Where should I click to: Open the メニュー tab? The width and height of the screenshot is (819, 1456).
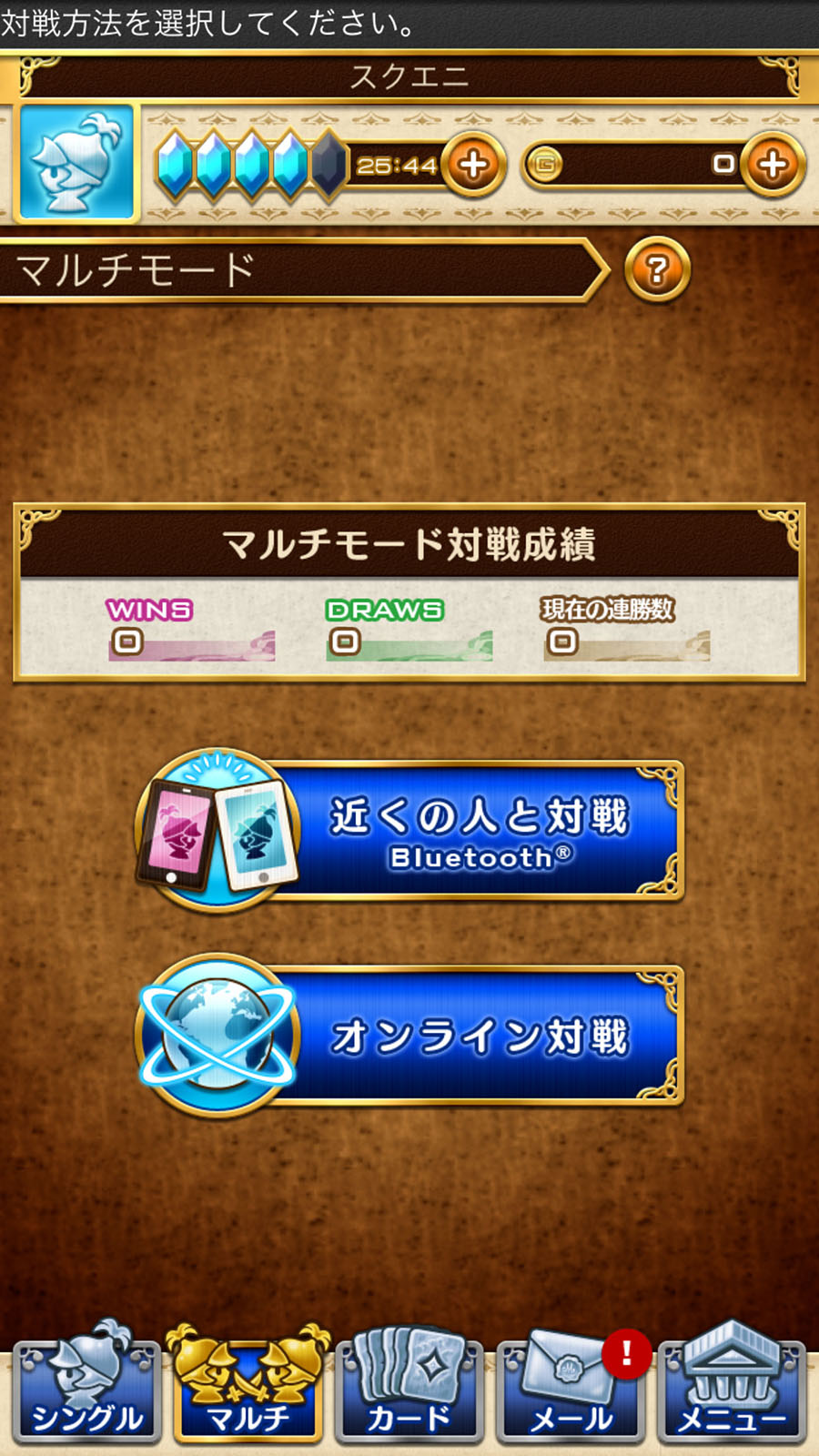tap(732, 1383)
